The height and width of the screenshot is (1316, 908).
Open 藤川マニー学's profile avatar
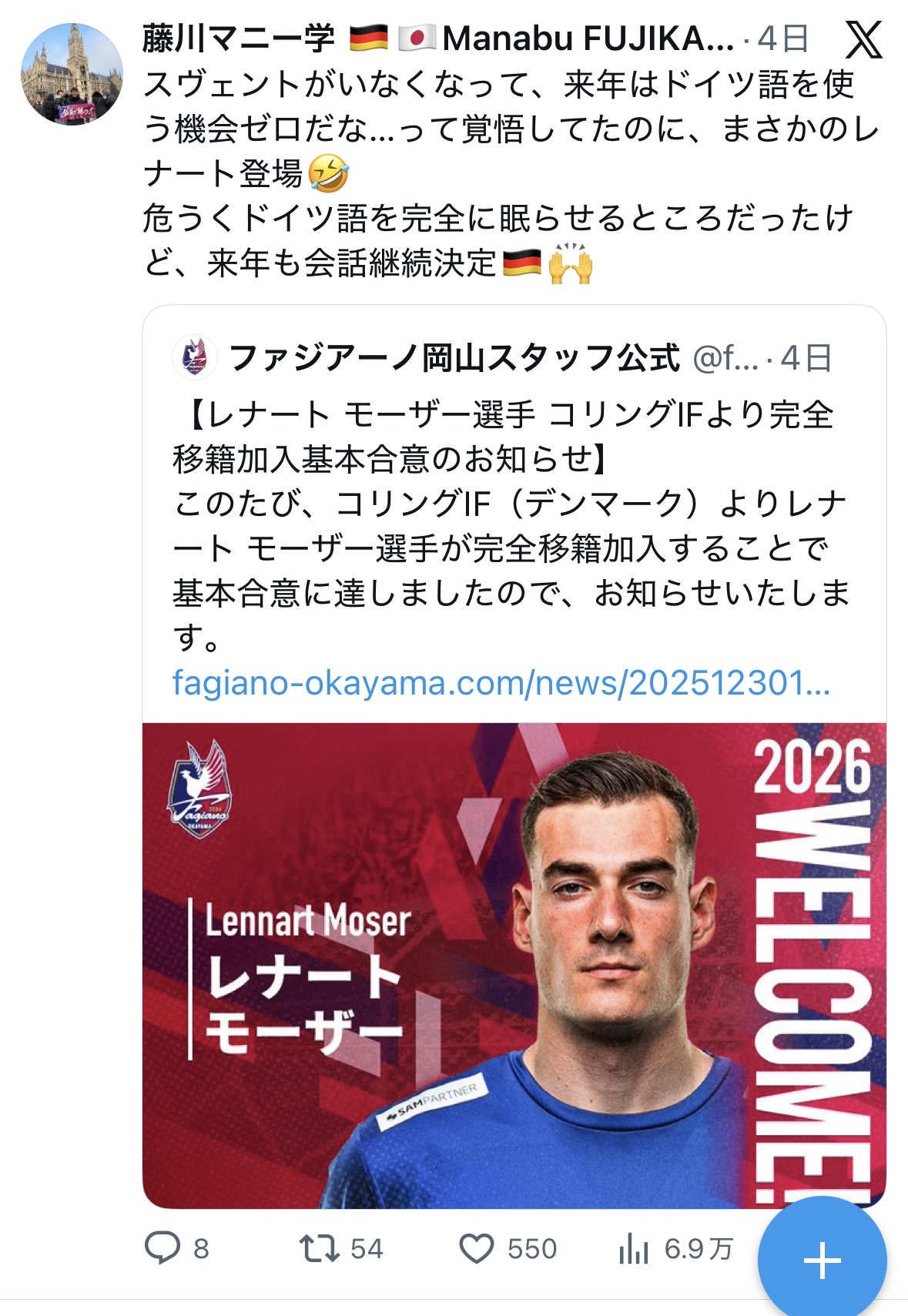(x=72, y=74)
